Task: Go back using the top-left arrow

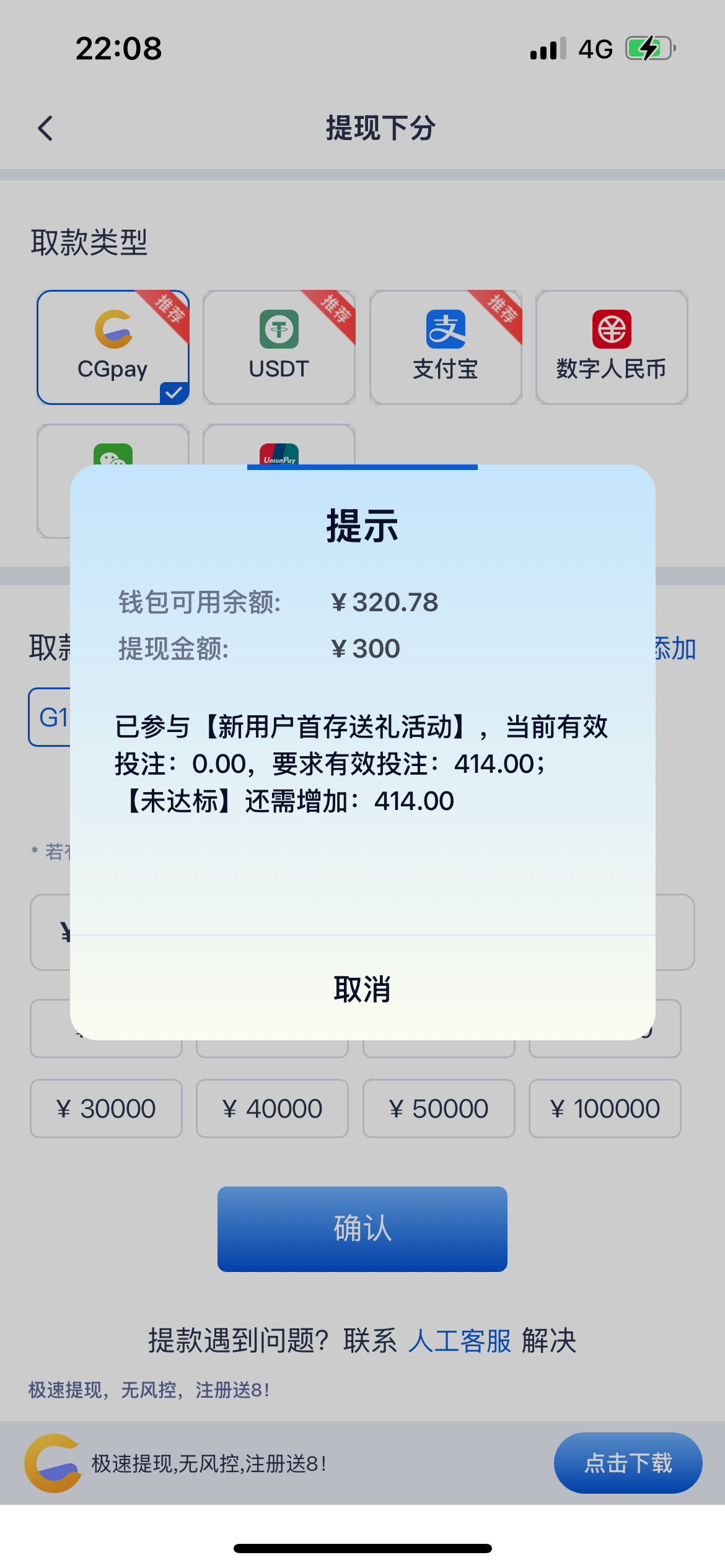Action: tap(46, 128)
